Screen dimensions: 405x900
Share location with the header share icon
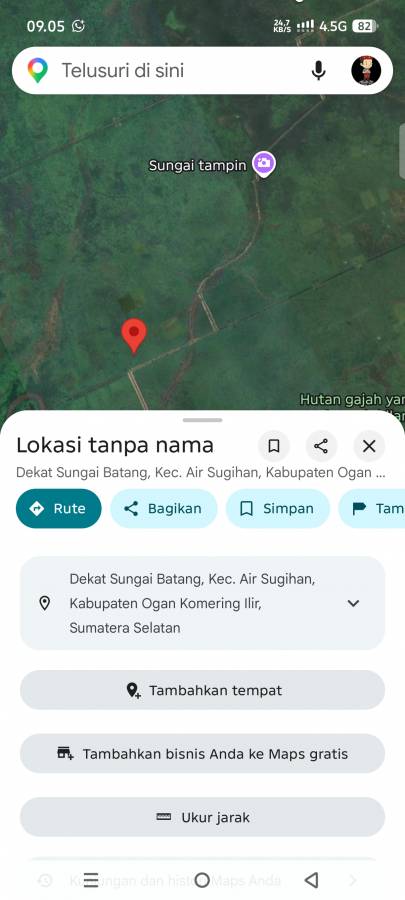[321, 446]
